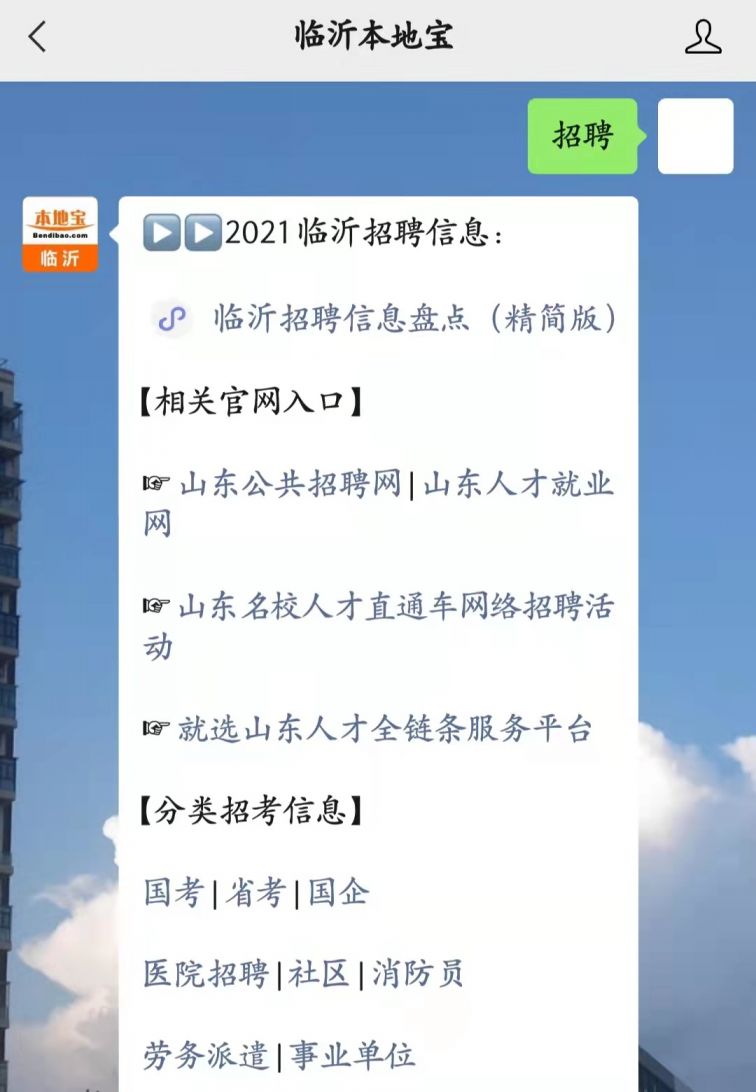Screen dimensions: 756x1092
Task: Tap the 临沂本地宝 avatar
Action: click(60, 234)
